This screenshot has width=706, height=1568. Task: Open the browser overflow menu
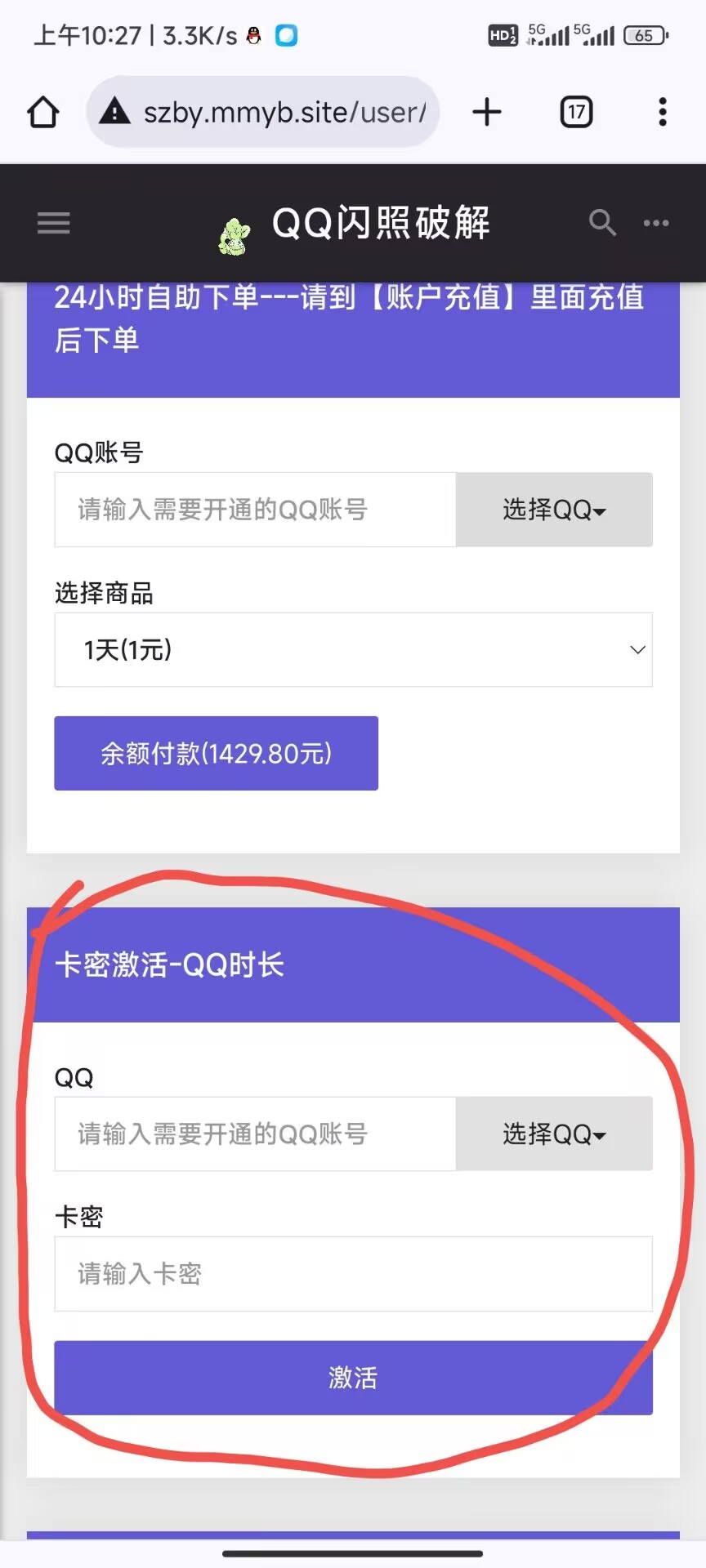(x=663, y=113)
